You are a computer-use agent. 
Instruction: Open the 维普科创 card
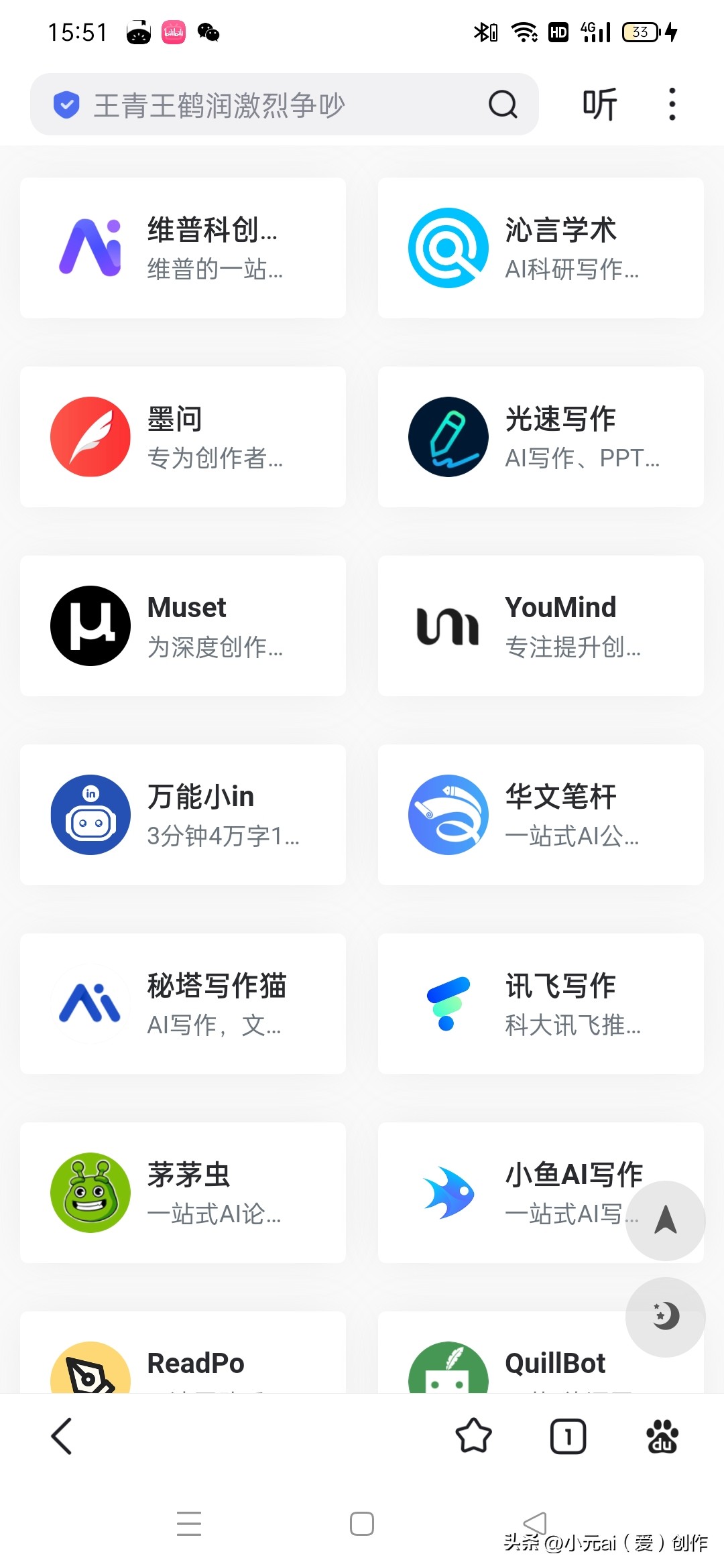click(x=183, y=248)
